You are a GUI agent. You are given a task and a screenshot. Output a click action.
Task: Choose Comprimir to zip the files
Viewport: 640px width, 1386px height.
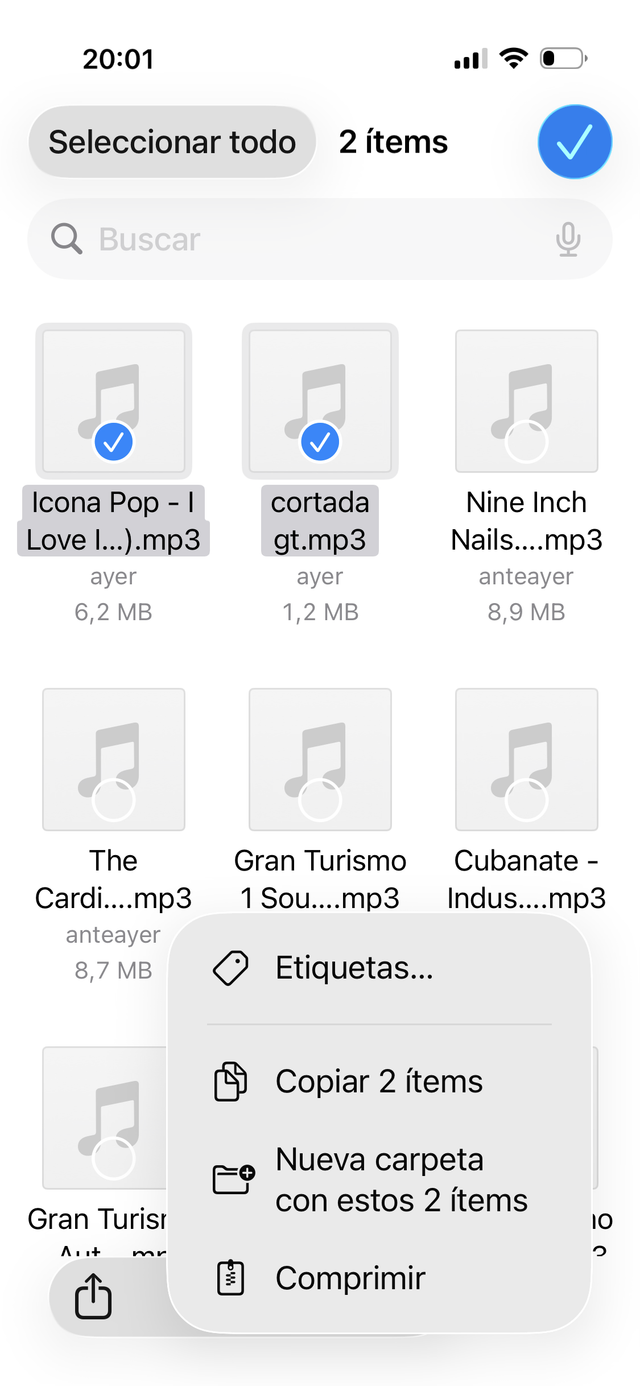pos(350,1278)
